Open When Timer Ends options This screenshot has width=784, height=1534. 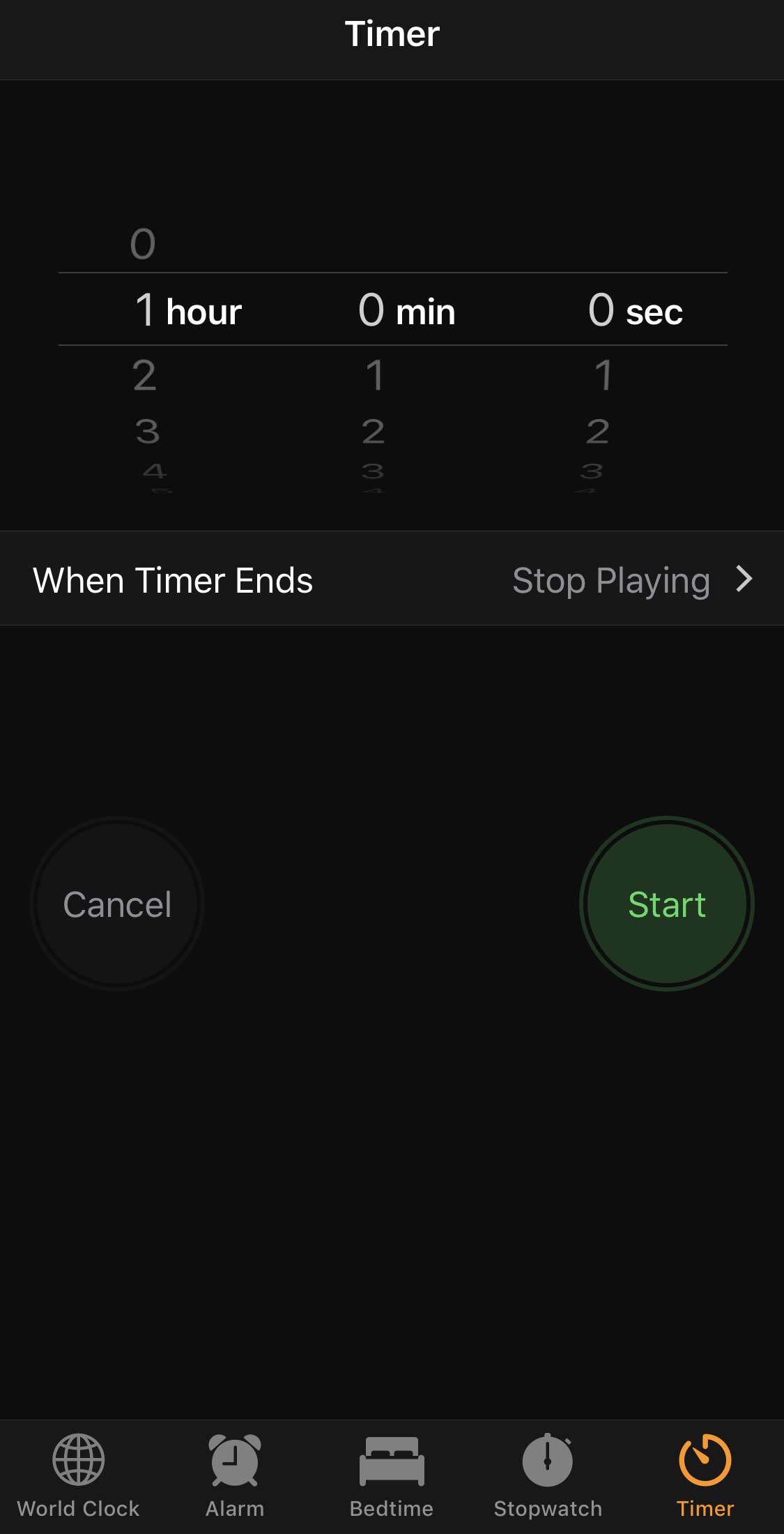(x=392, y=579)
